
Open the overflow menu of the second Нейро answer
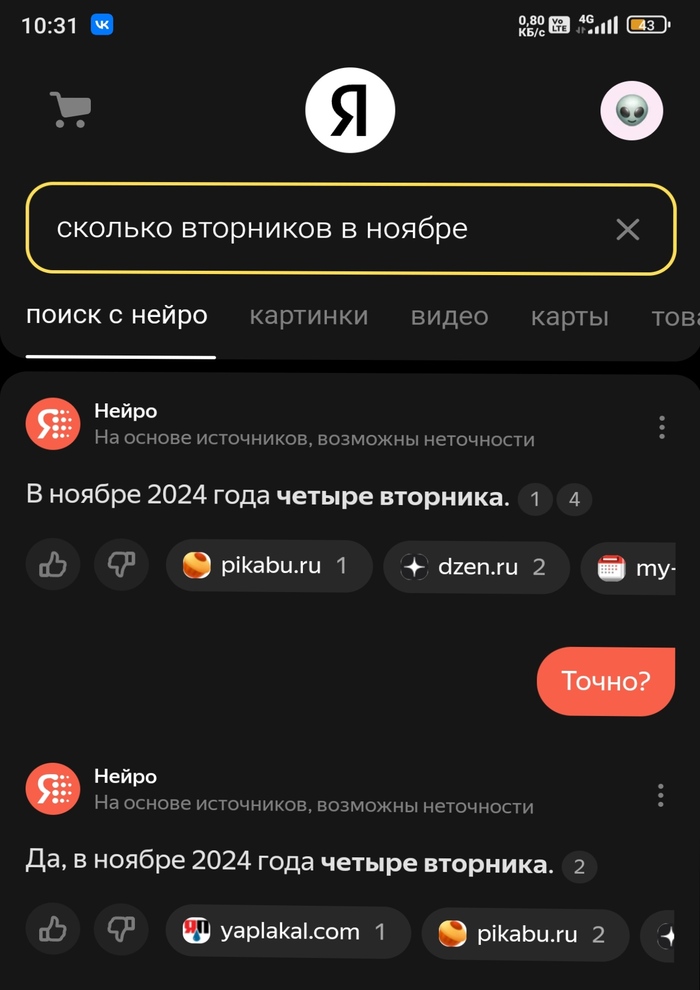click(661, 795)
